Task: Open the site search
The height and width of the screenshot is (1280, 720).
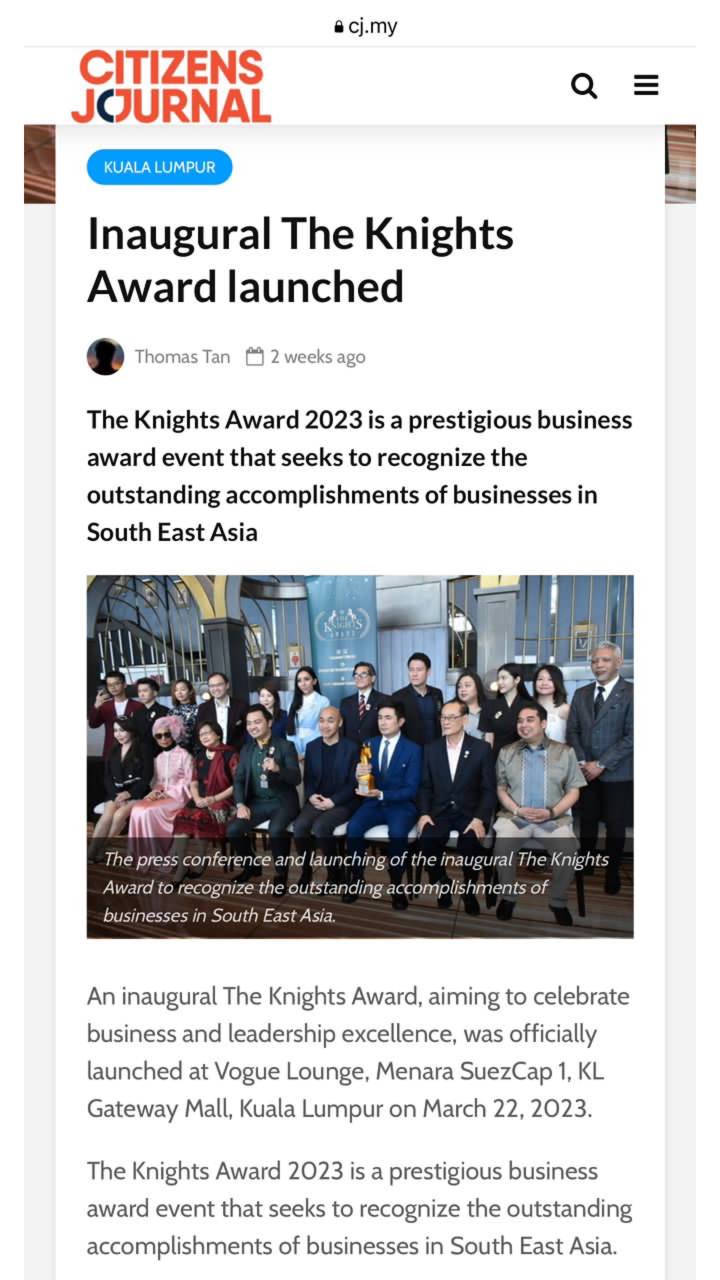Action: [584, 87]
